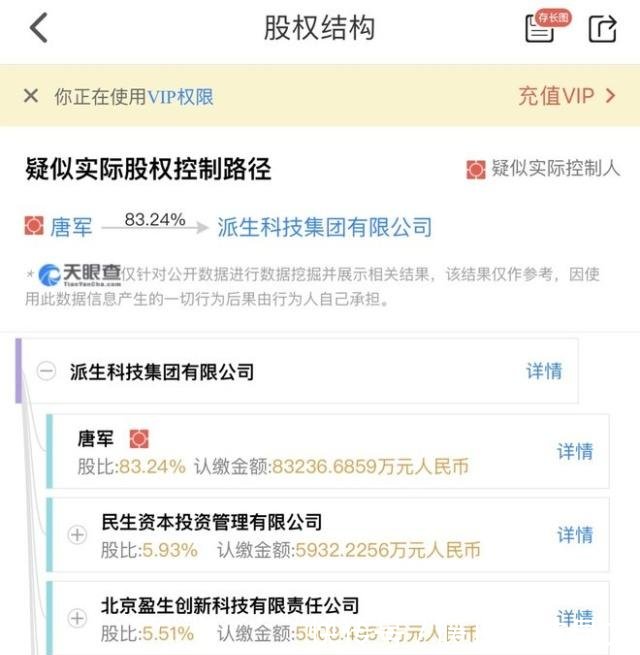The image size is (640, 655).
Task: Open 唐军 in the control path
Action: [70, 227]
